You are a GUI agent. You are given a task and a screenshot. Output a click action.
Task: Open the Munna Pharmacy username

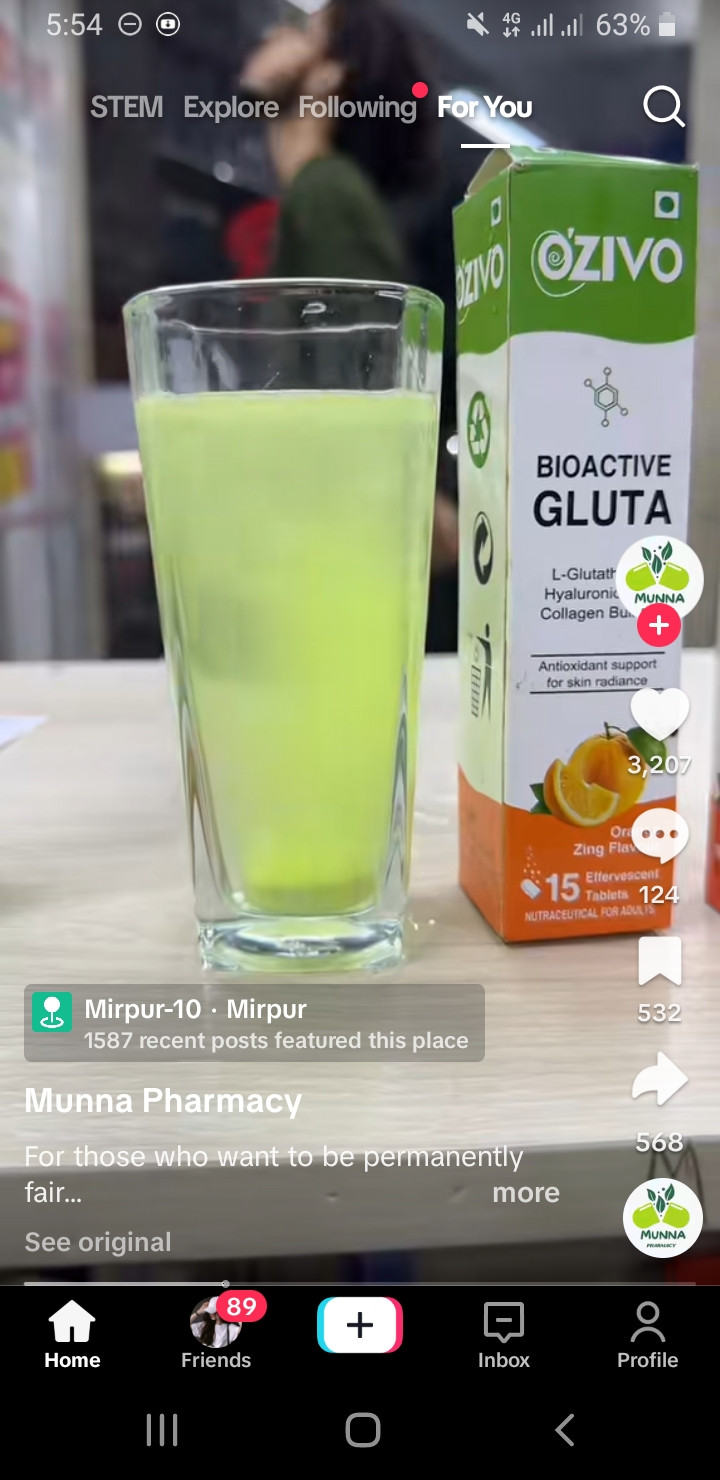tap(163, 1101)
